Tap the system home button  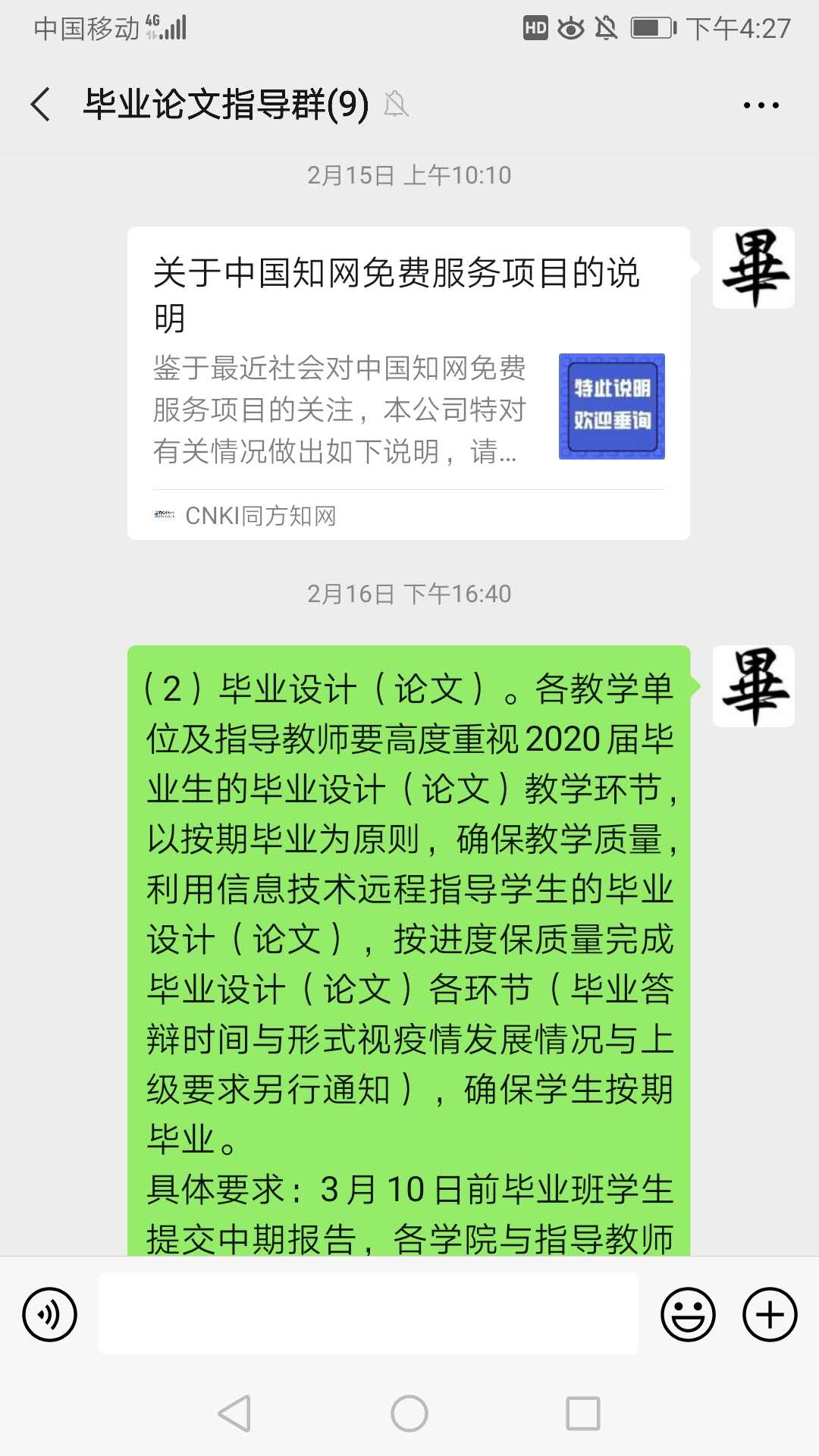[x=409, y=1414]
